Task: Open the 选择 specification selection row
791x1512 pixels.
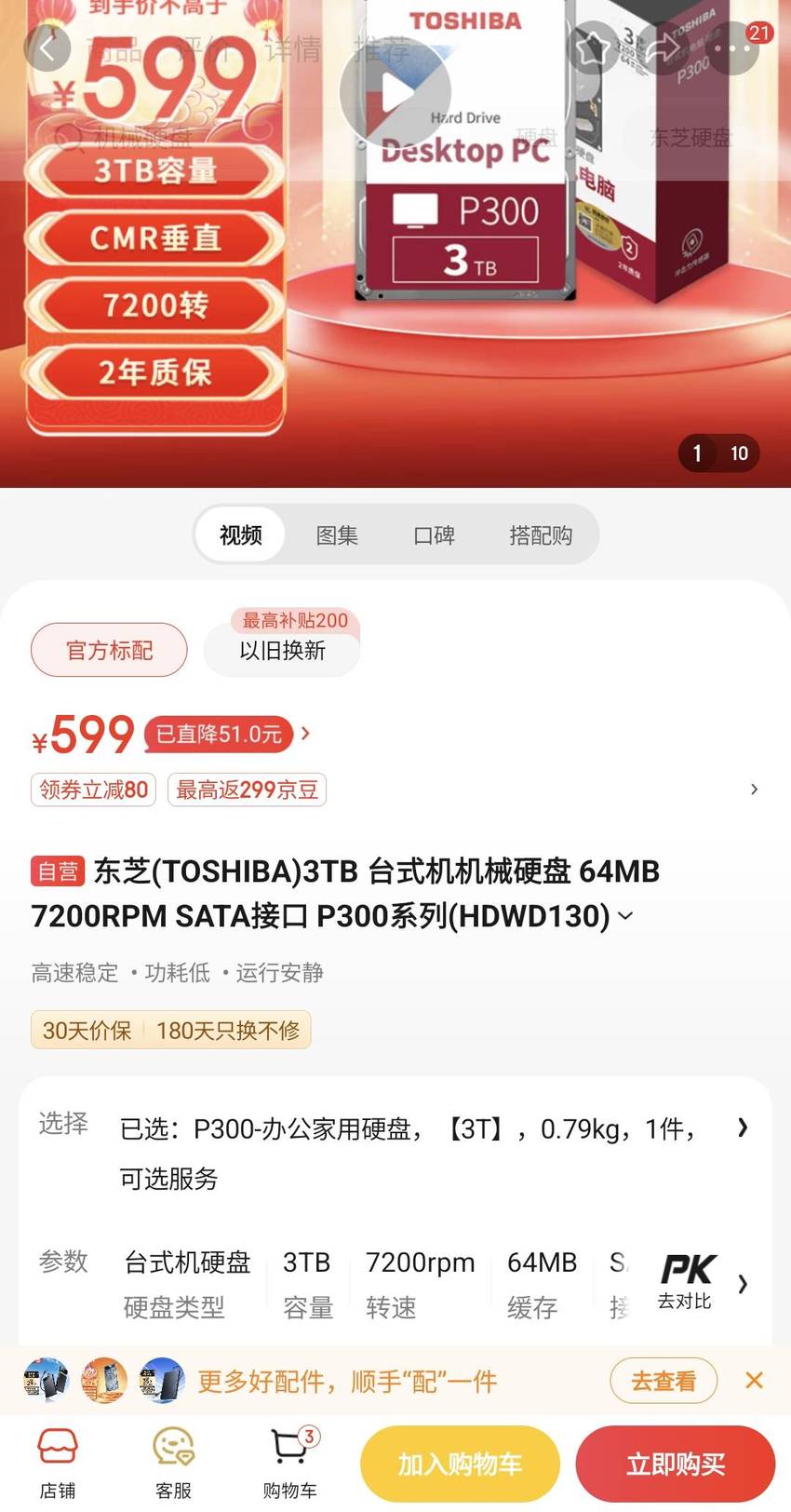Action: pyautogui.click(x=395, y=1153)
